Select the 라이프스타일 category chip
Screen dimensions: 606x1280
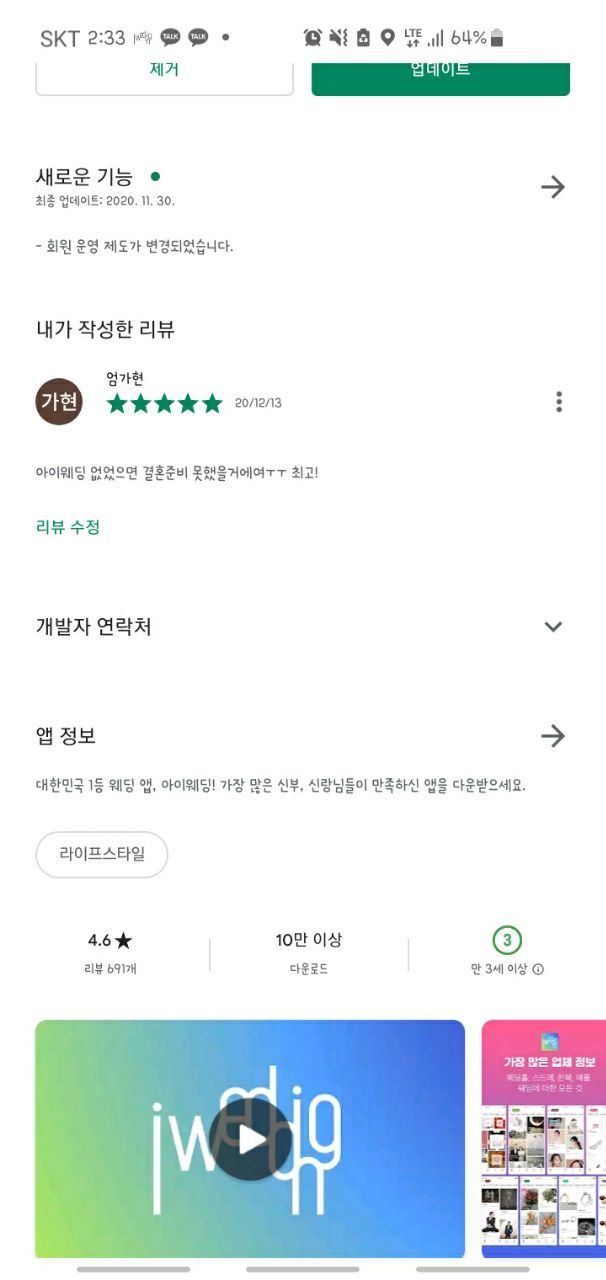[x=102, y=854]
